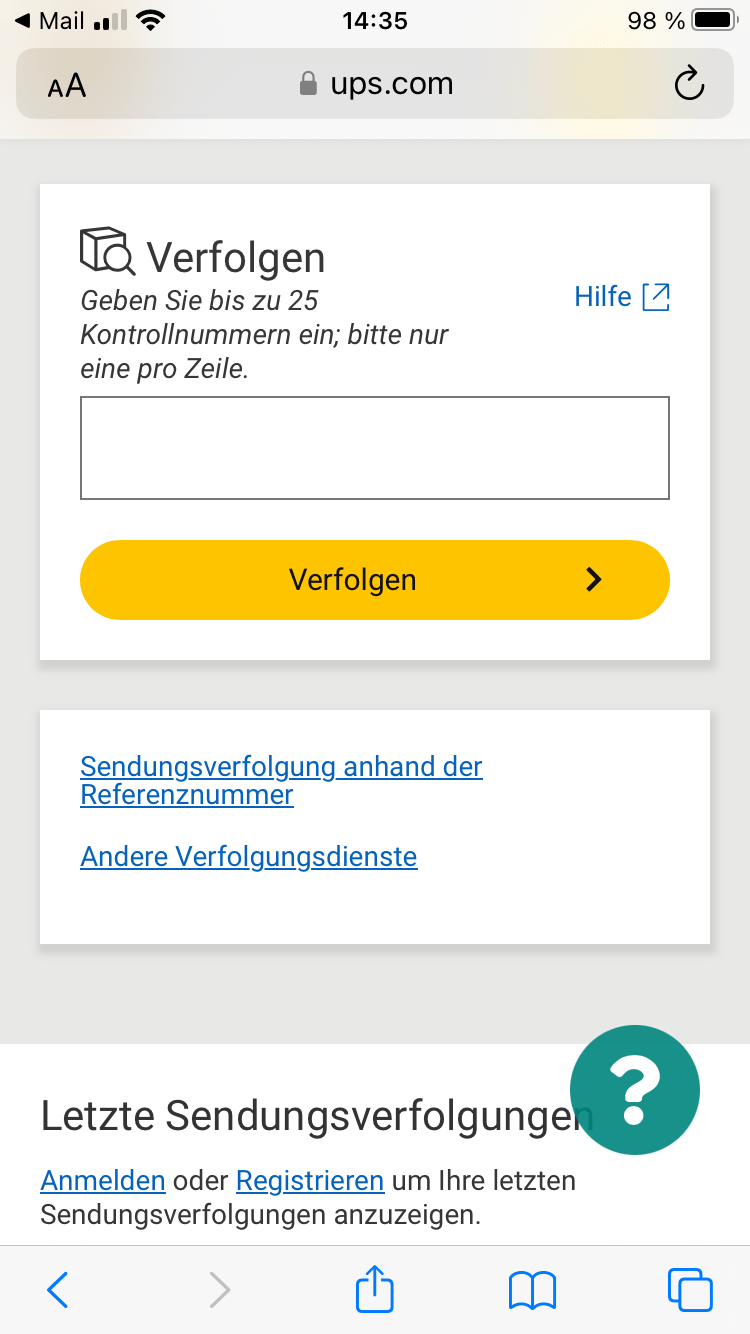Tap the yellow Verfolgen button
Viewport: 750px width, 1334px height.
[x=374, y=580]
